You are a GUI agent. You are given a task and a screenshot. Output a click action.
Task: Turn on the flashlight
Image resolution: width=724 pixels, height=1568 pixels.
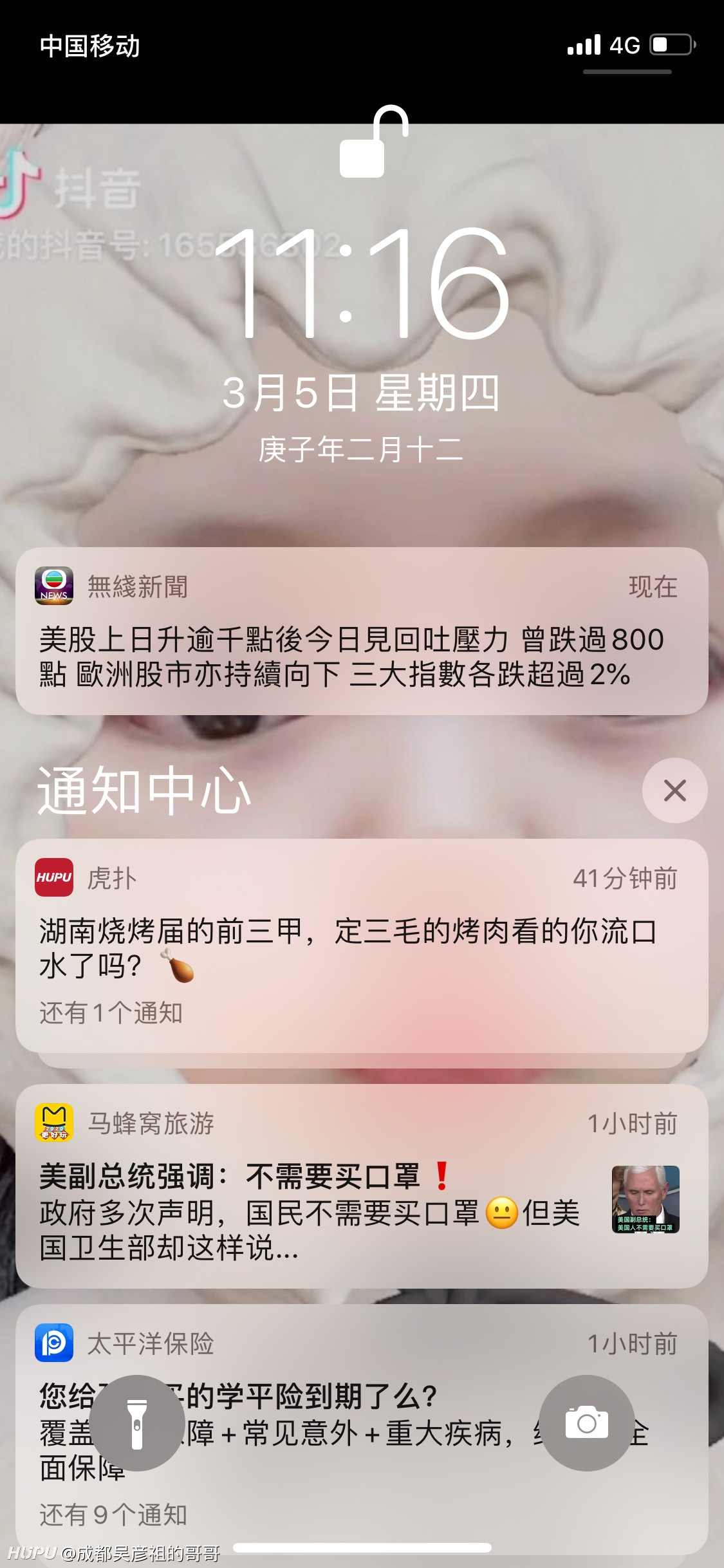(x=137, y=1423)
